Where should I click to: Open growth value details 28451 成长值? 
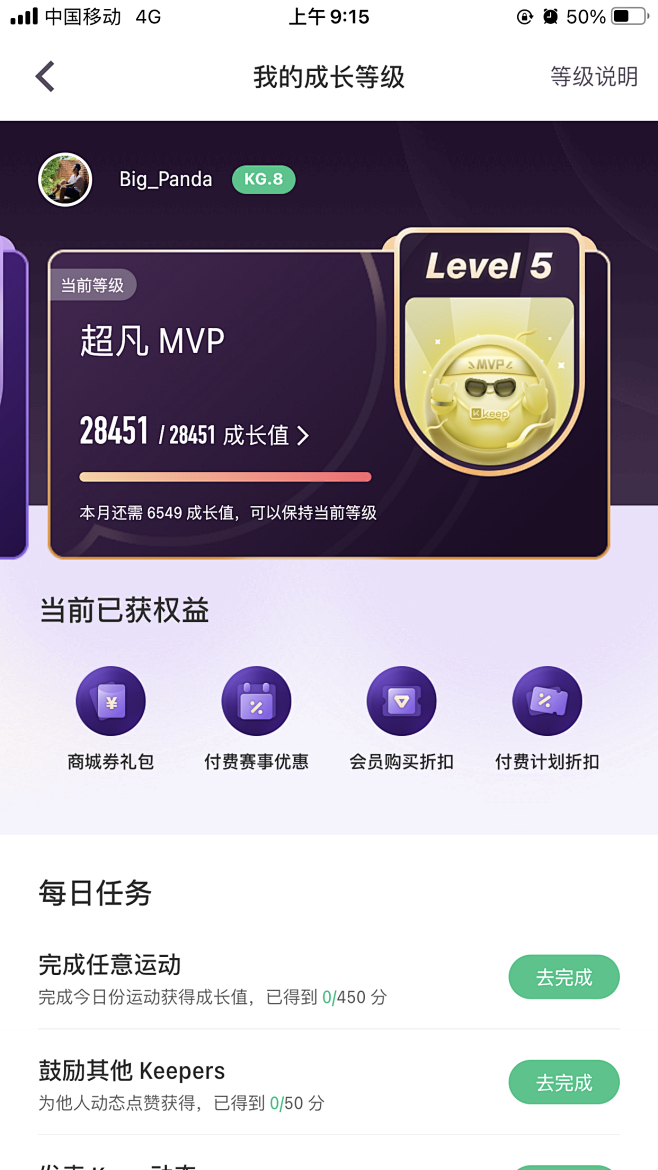tap(195, 434)
